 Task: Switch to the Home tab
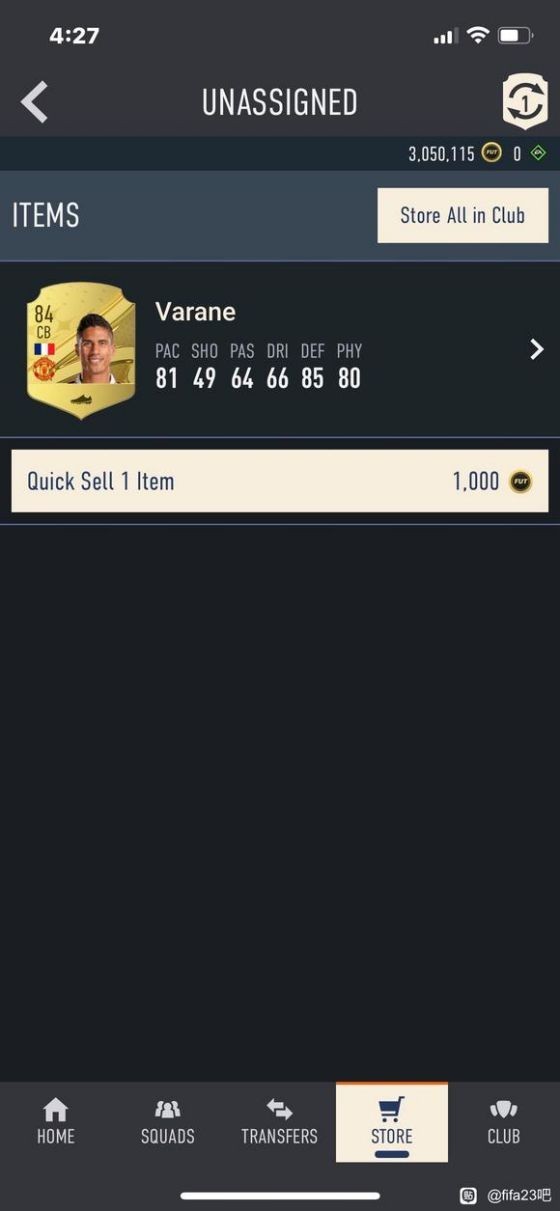[56, 1122]
